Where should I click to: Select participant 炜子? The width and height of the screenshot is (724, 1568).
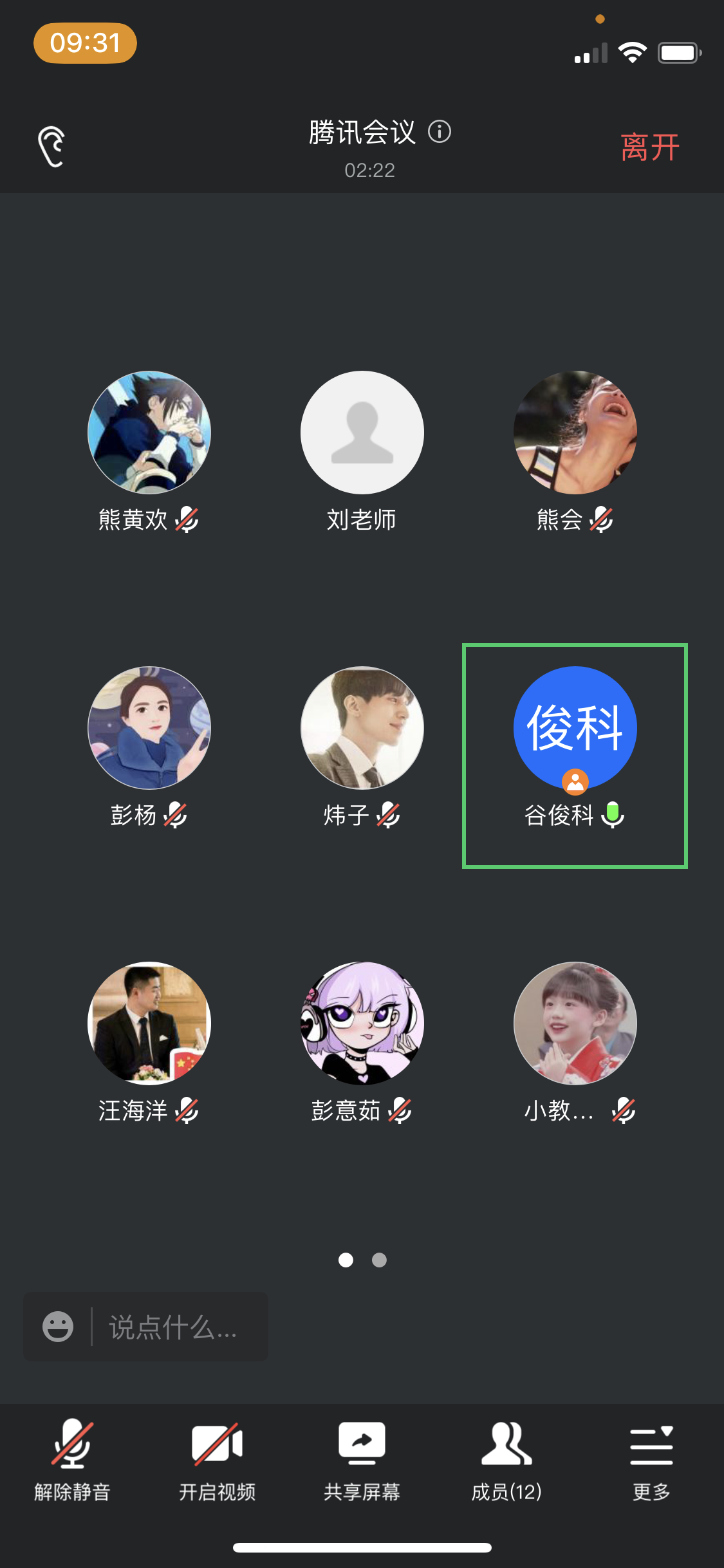(362, 728)
